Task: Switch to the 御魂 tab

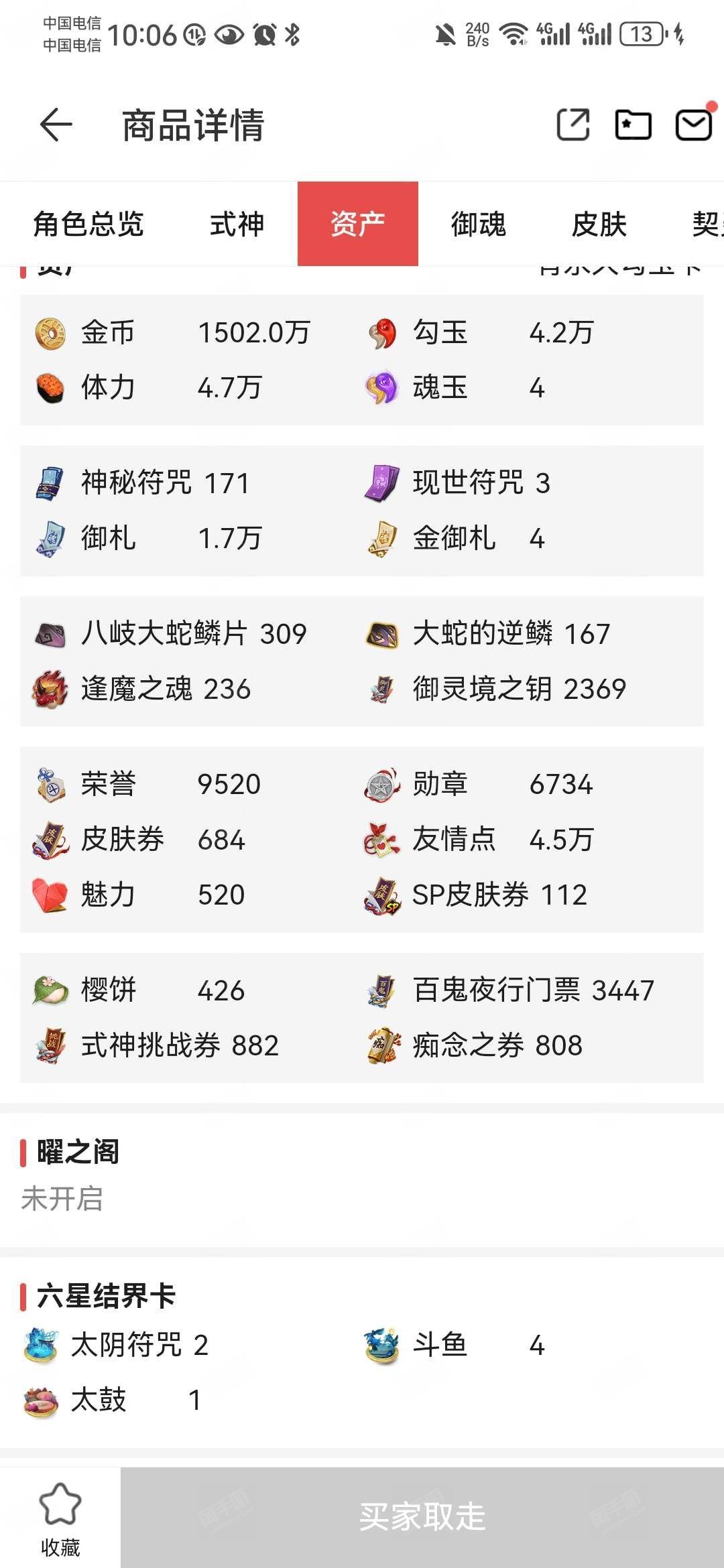Action: tap(478, 224)
